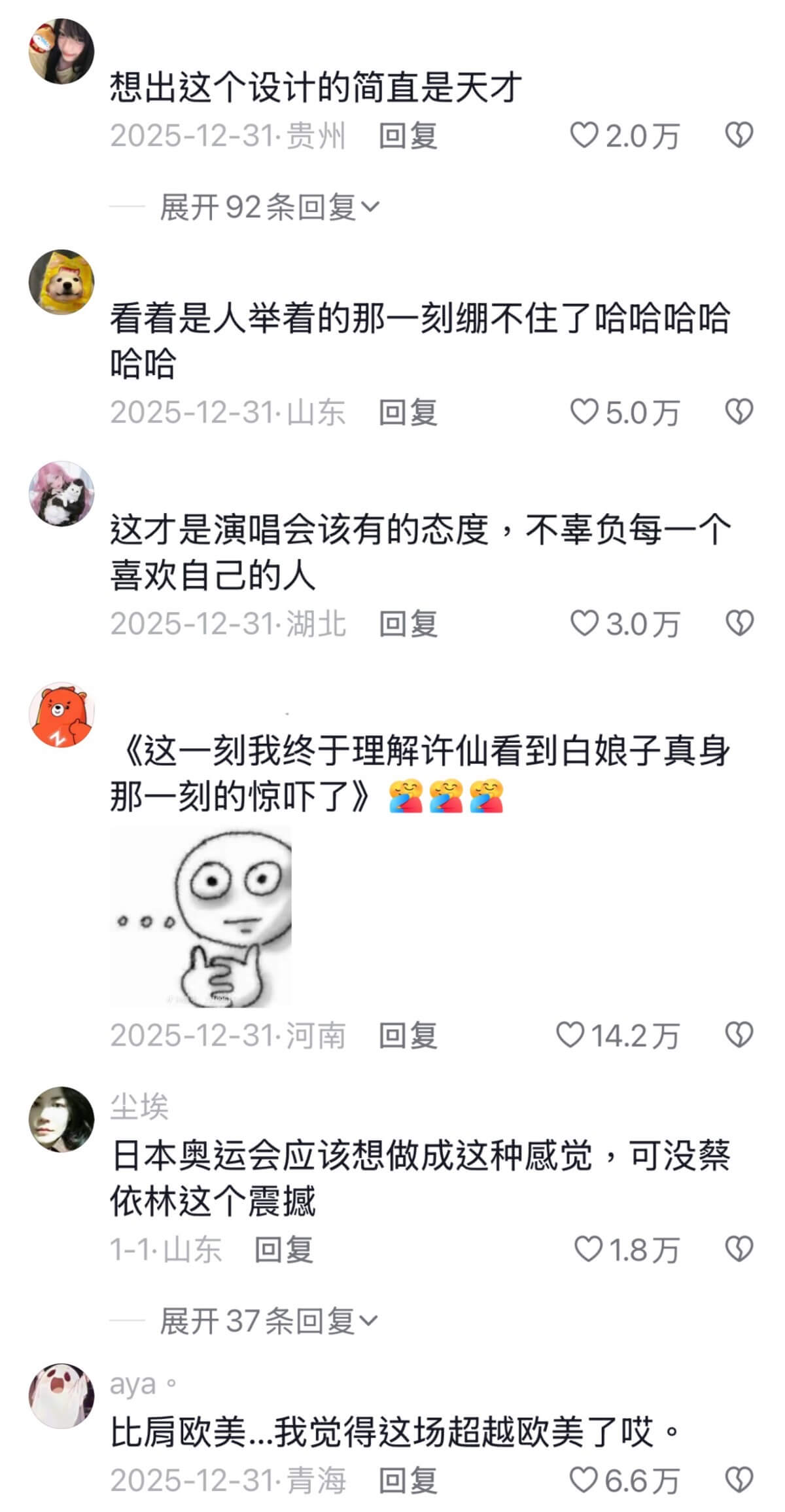The image size is (785, 1512).
Task: Like the 河南 comment with 14.2万 likes
Action: (569, 1035)
